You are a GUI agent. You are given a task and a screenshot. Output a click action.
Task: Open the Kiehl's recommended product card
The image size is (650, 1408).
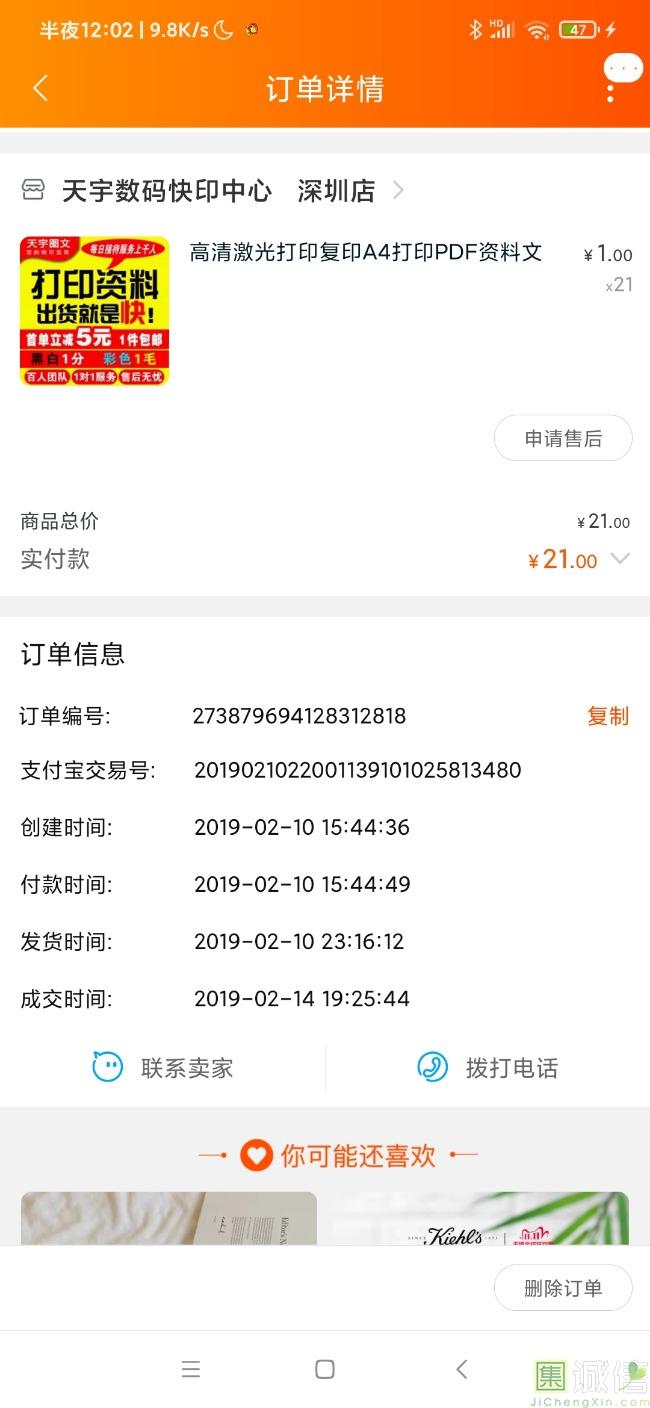[x=480, y=1220]
